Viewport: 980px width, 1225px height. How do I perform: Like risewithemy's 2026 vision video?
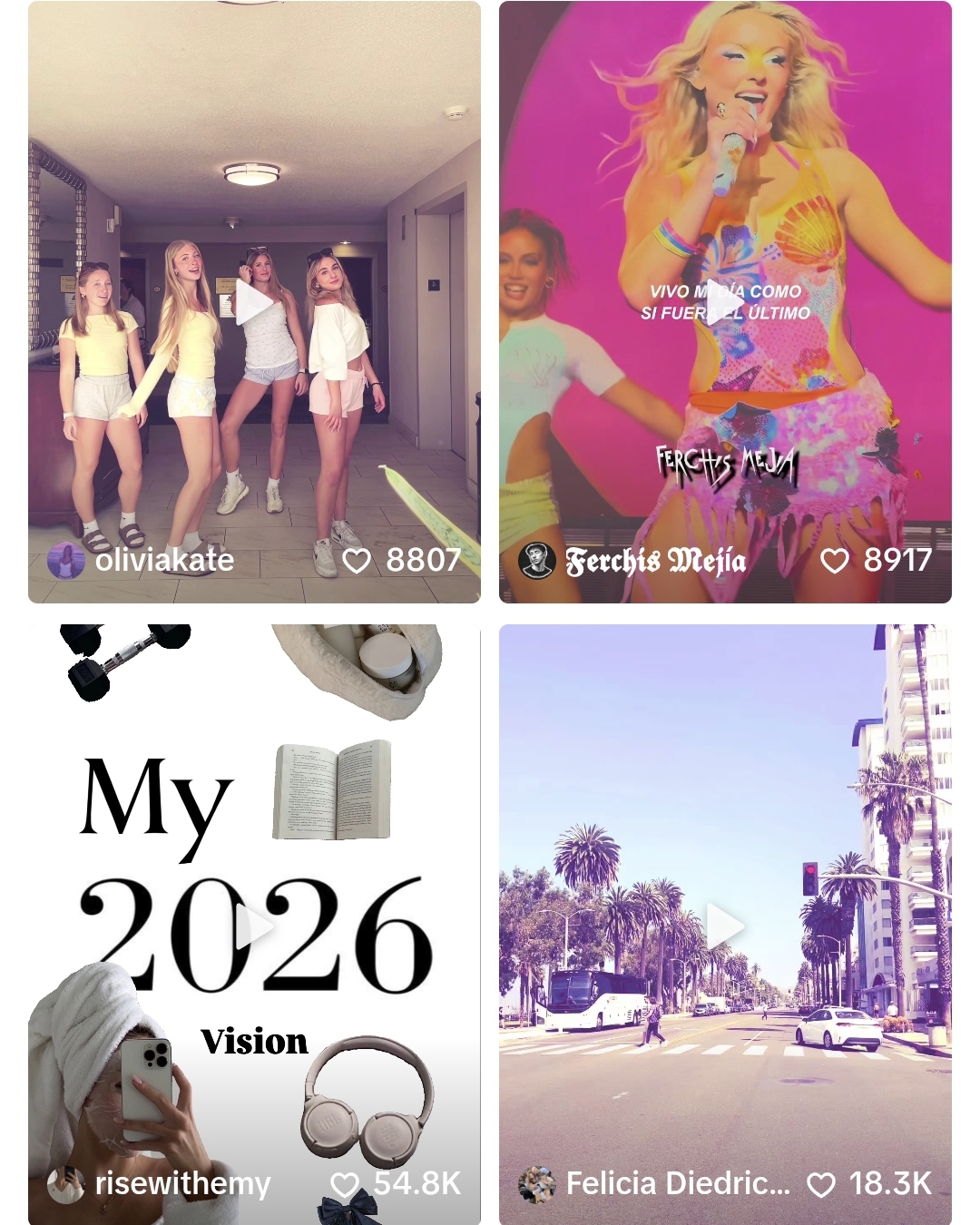click(345, 1185)
